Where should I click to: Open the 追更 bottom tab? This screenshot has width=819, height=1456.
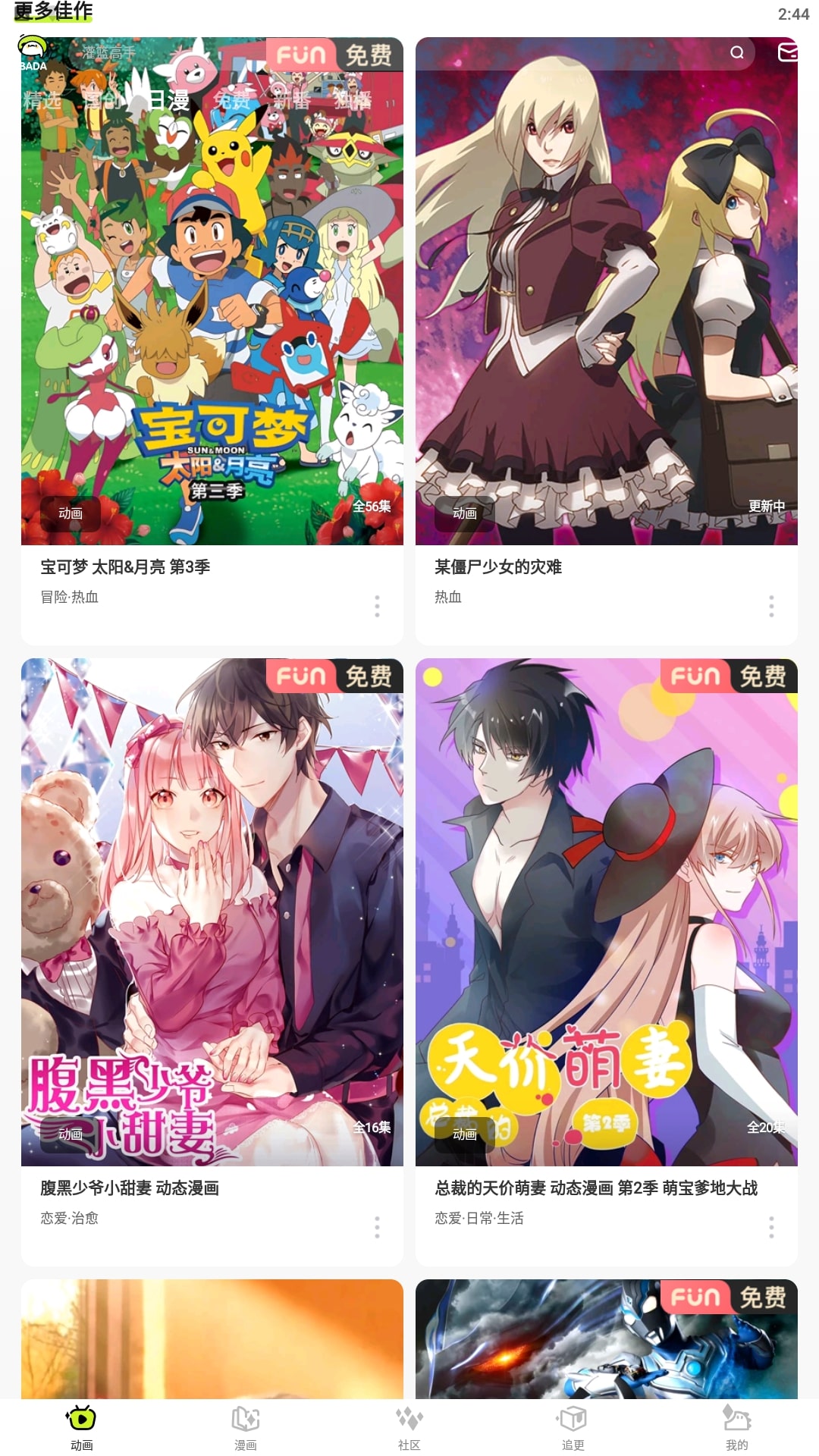pos(573,1427)
